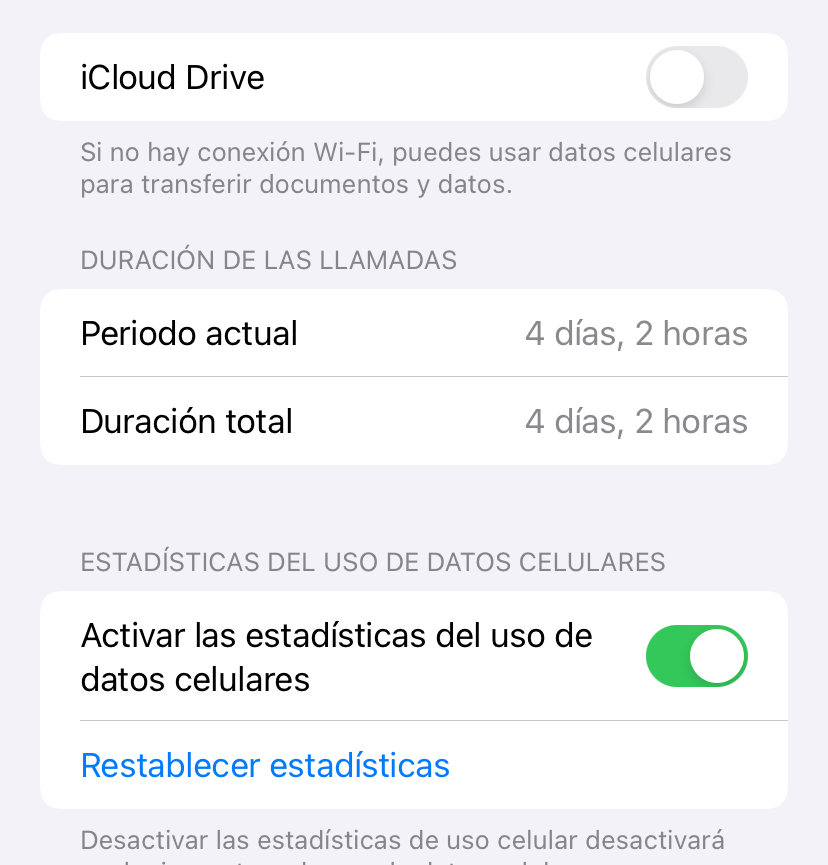
Task: Turn off cellular data usage statistics
Action: pyautogui.click(x=697, y=657)
